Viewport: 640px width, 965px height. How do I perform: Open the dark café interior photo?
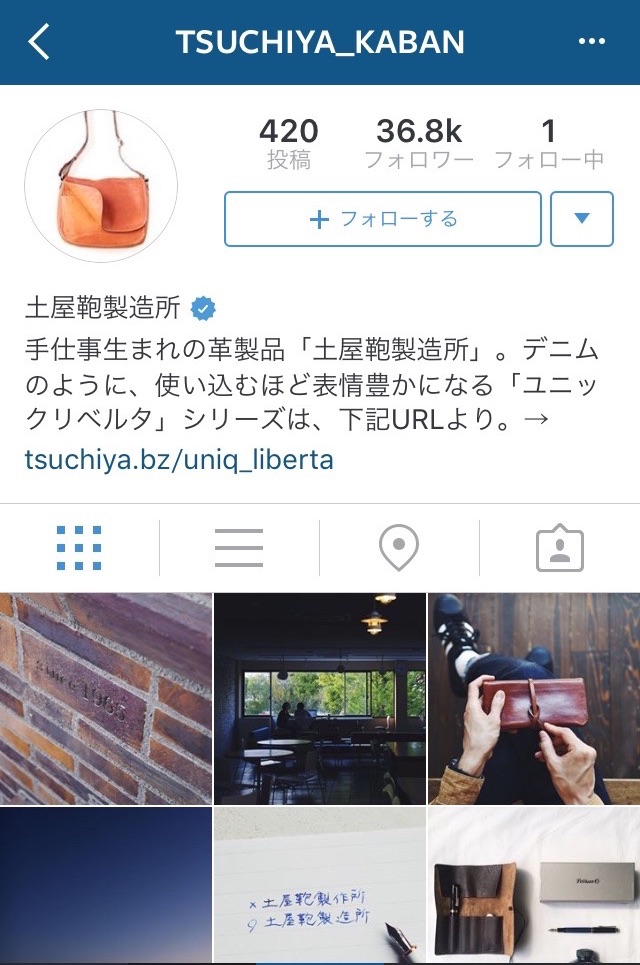pyautogui.click(x=319, y=699)
